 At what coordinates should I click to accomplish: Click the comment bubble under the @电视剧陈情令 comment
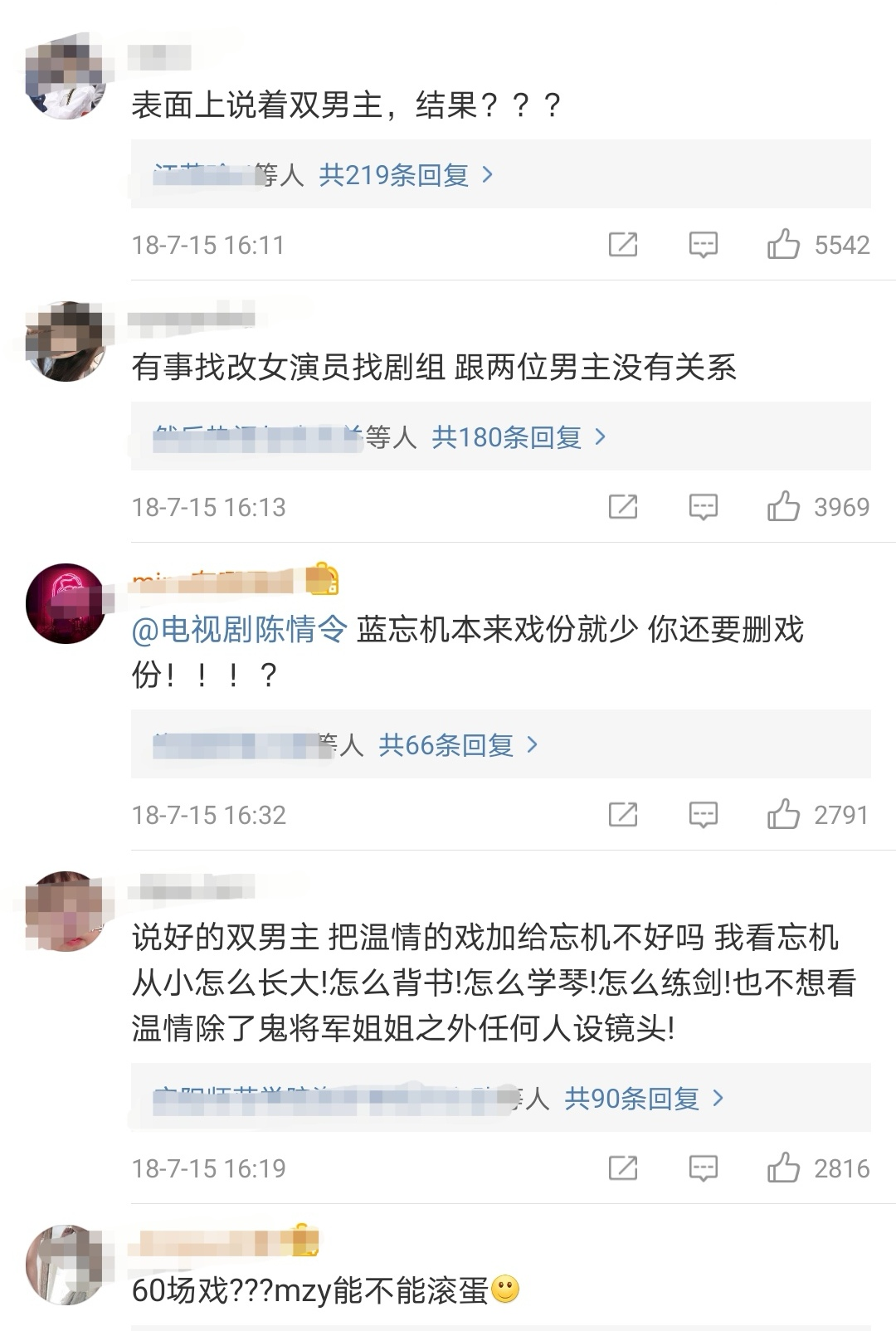(703, 815)
